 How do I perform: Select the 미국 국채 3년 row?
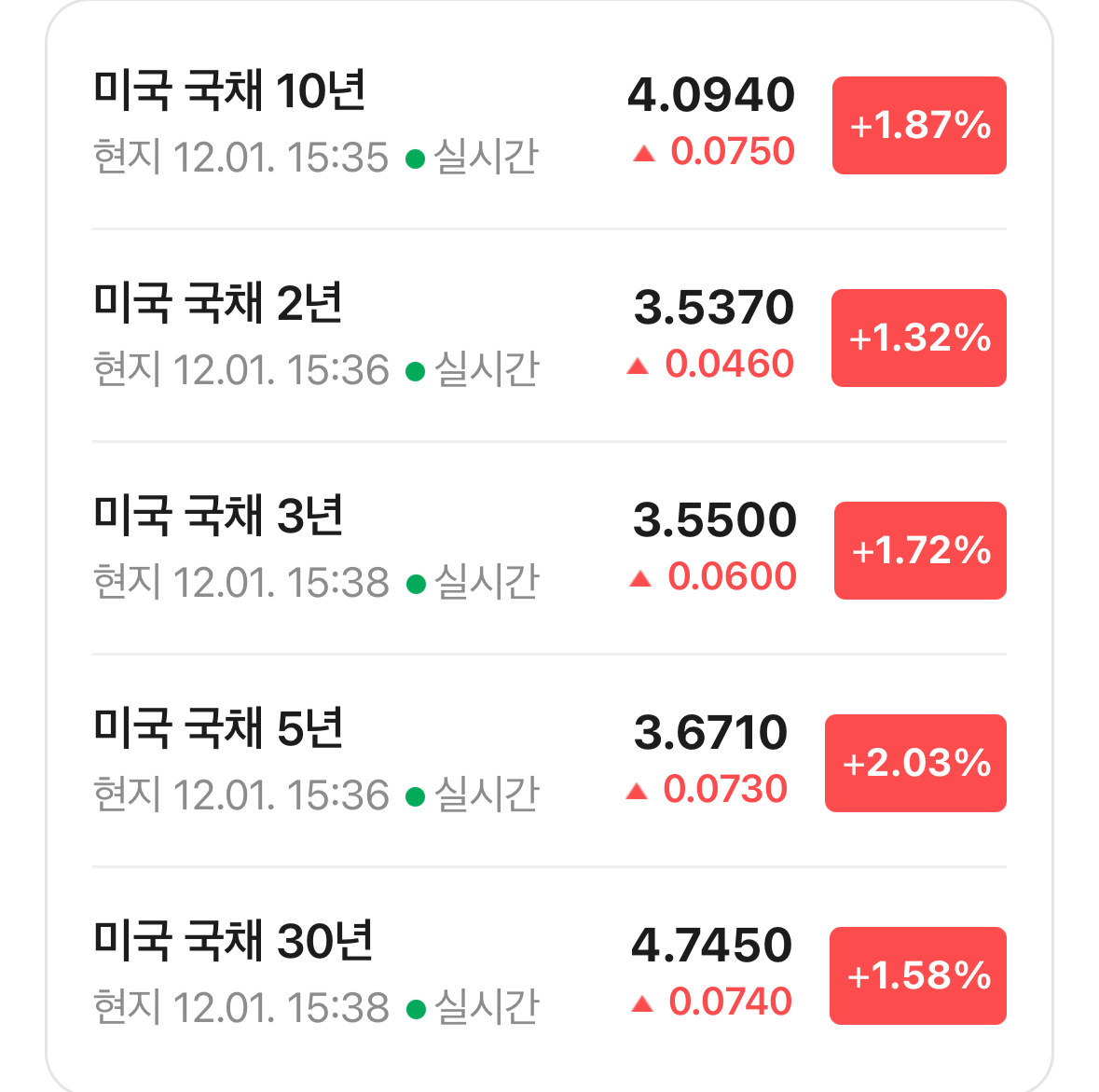pos(550,547)
